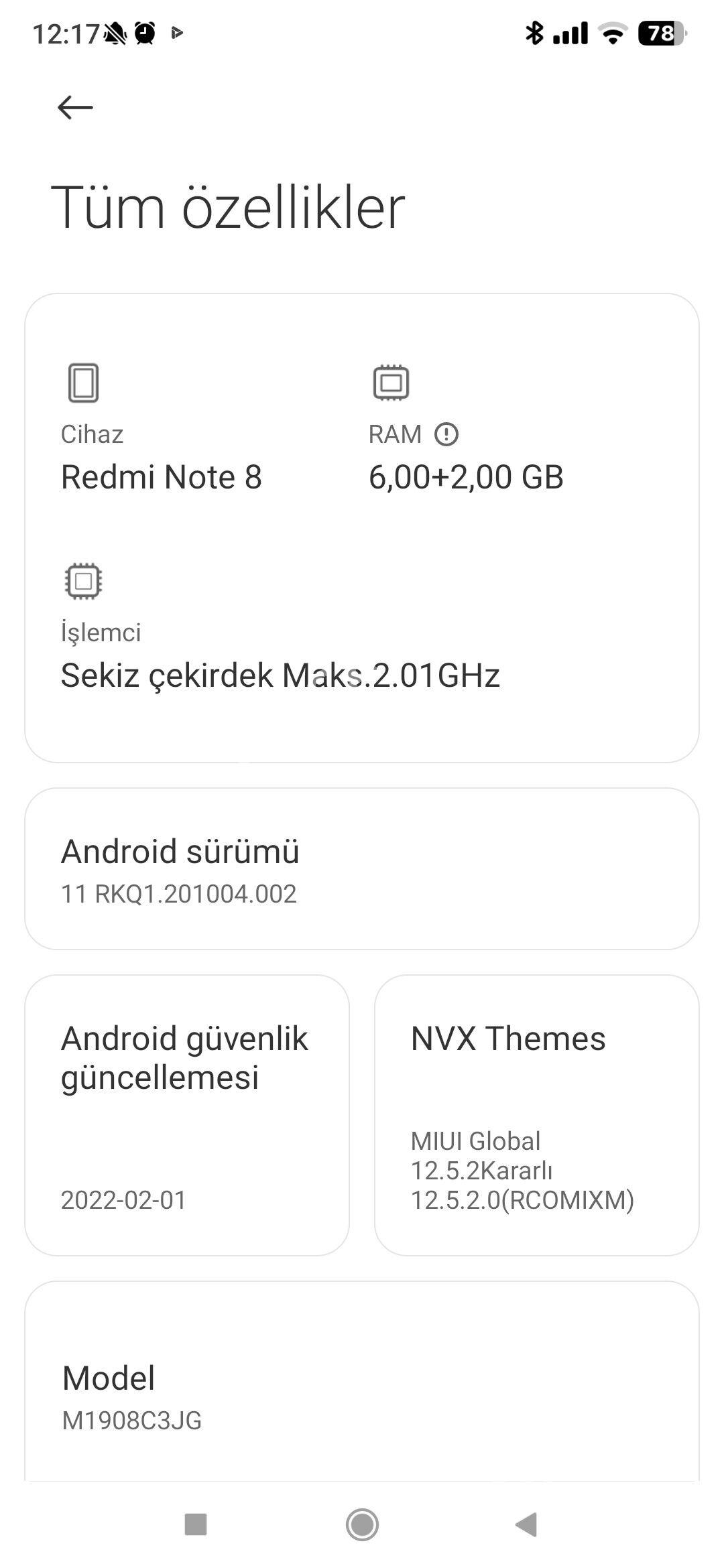Open the MIUI Global version card

pos(536,1115)
